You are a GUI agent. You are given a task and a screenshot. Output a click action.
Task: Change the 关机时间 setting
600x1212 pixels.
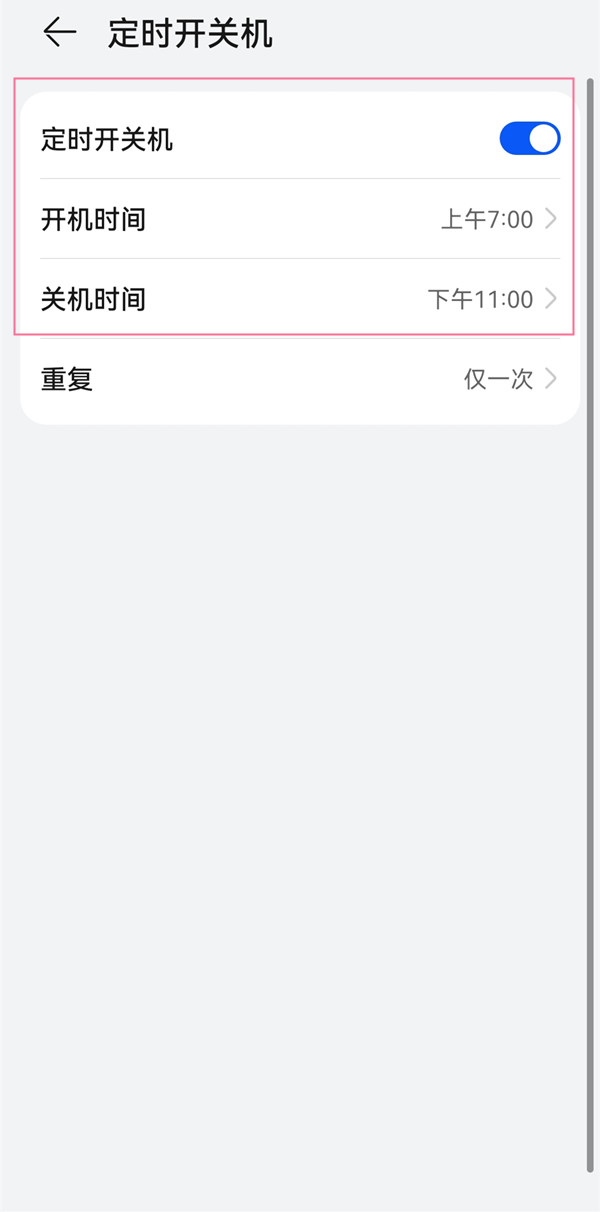pyautogui.click(x=298, y=299)
